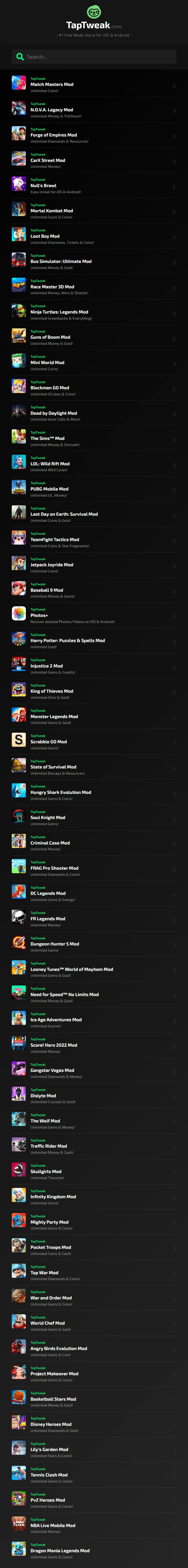Open Guns of Boom Mod

[94, 337]
